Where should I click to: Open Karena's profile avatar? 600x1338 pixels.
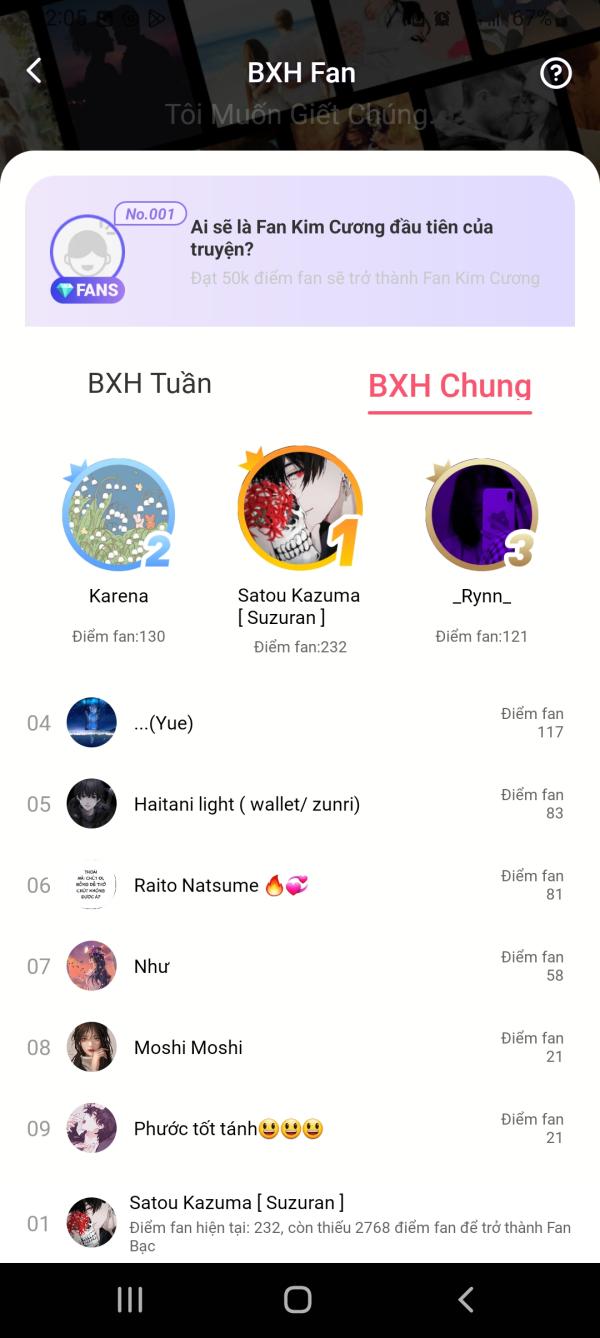tap(118, 514)
